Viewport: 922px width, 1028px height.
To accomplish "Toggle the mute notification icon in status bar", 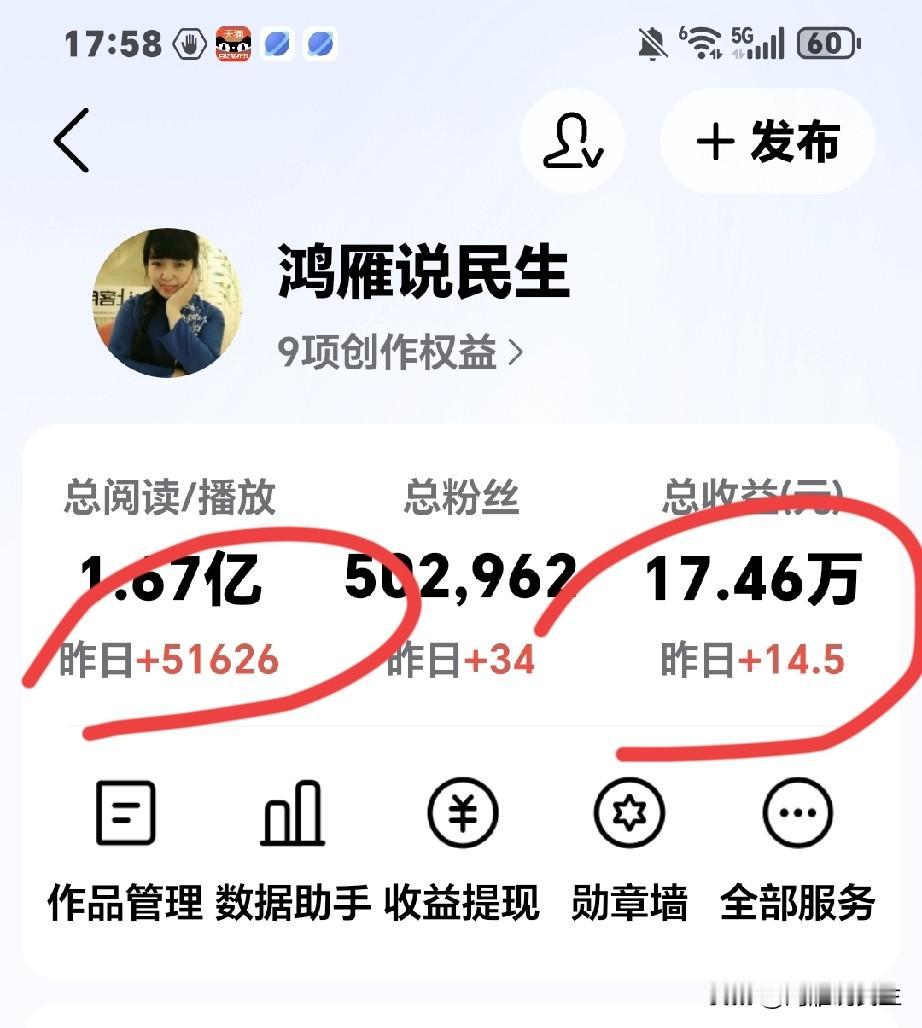I will click(x=652, y=43).
